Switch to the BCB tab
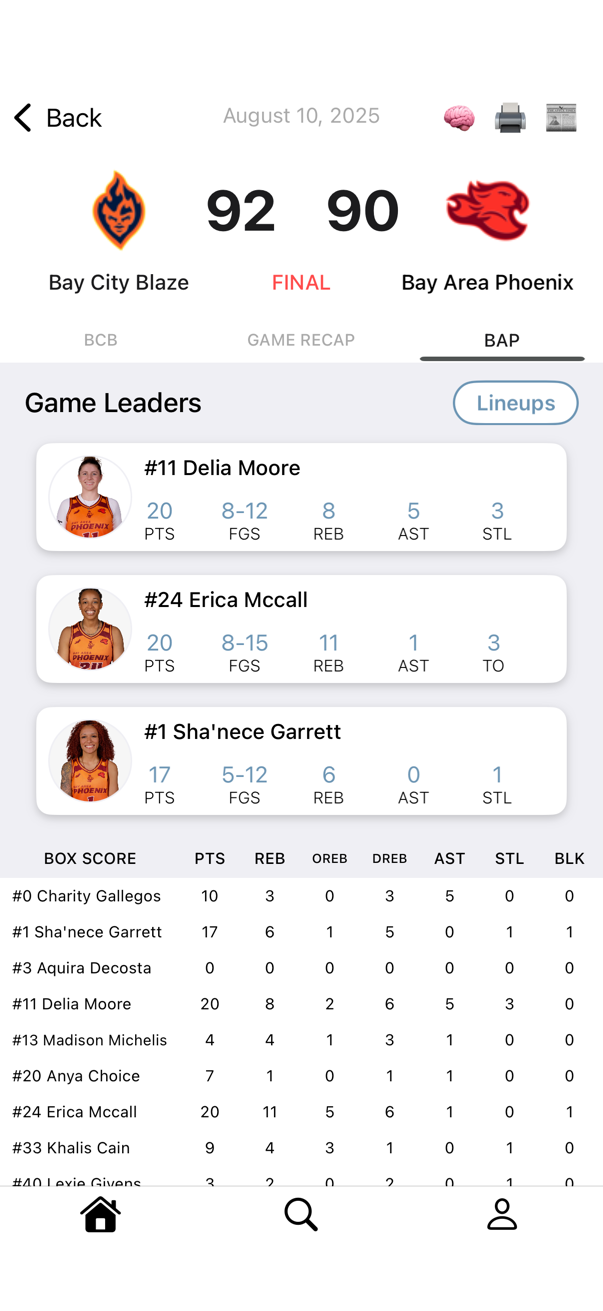 pos(101,340)
